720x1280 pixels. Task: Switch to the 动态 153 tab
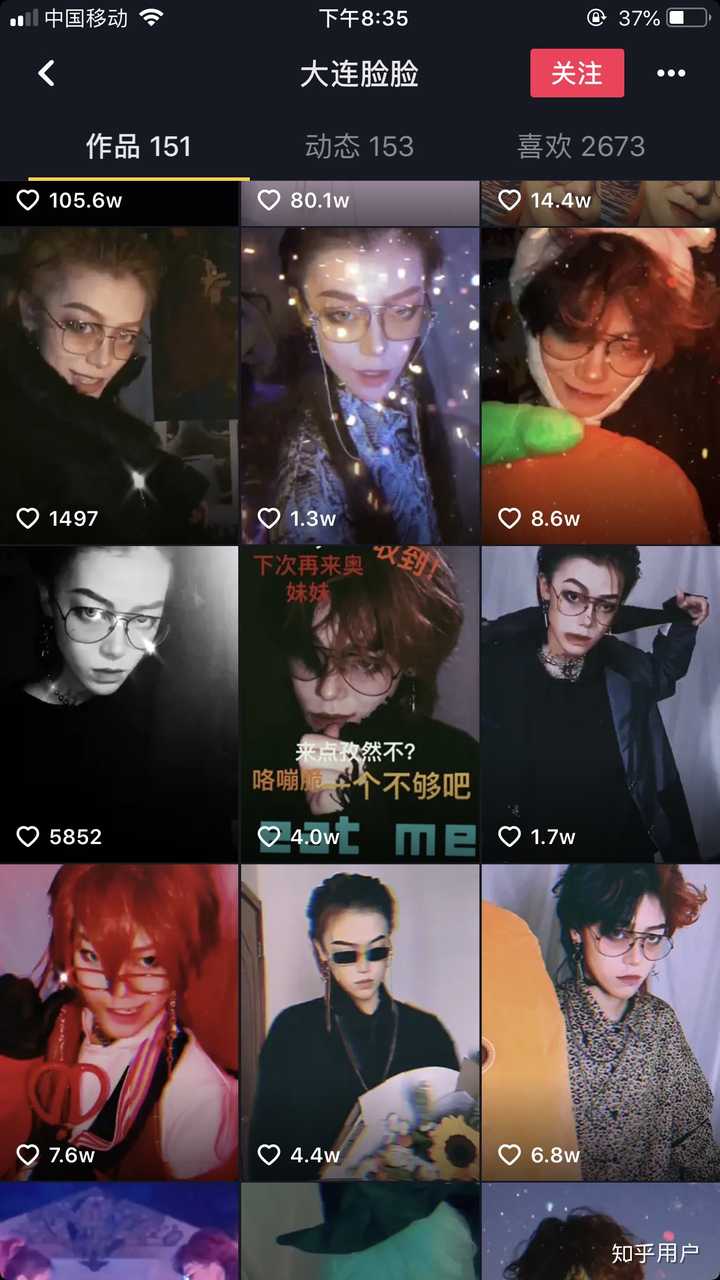pos(359,147)
